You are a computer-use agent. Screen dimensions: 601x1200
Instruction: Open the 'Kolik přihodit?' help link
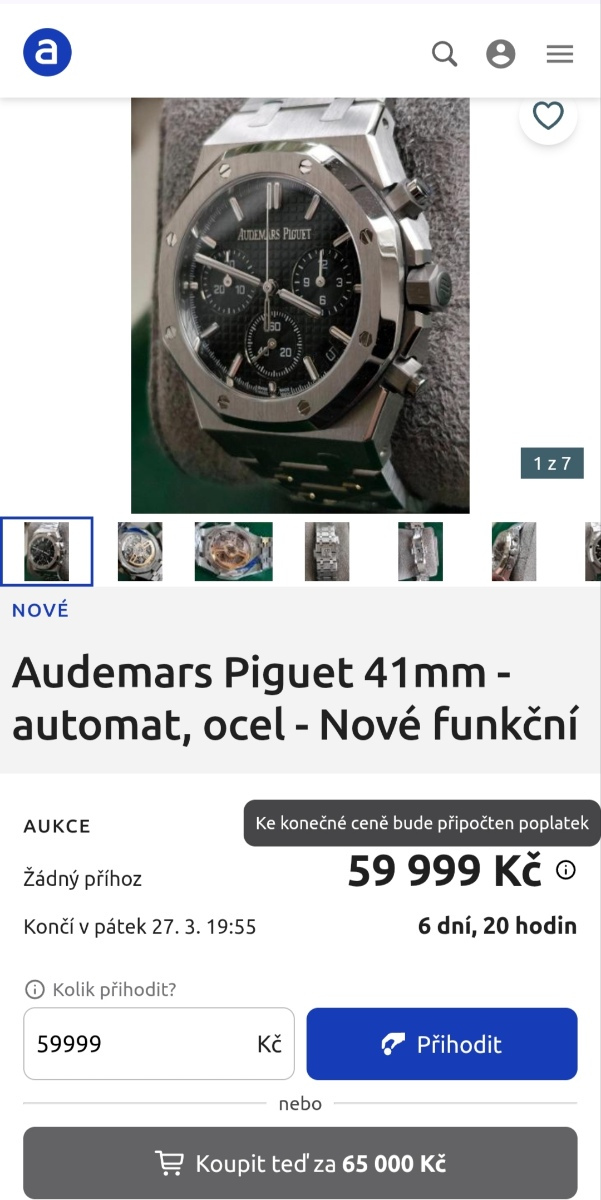point(100,990)
